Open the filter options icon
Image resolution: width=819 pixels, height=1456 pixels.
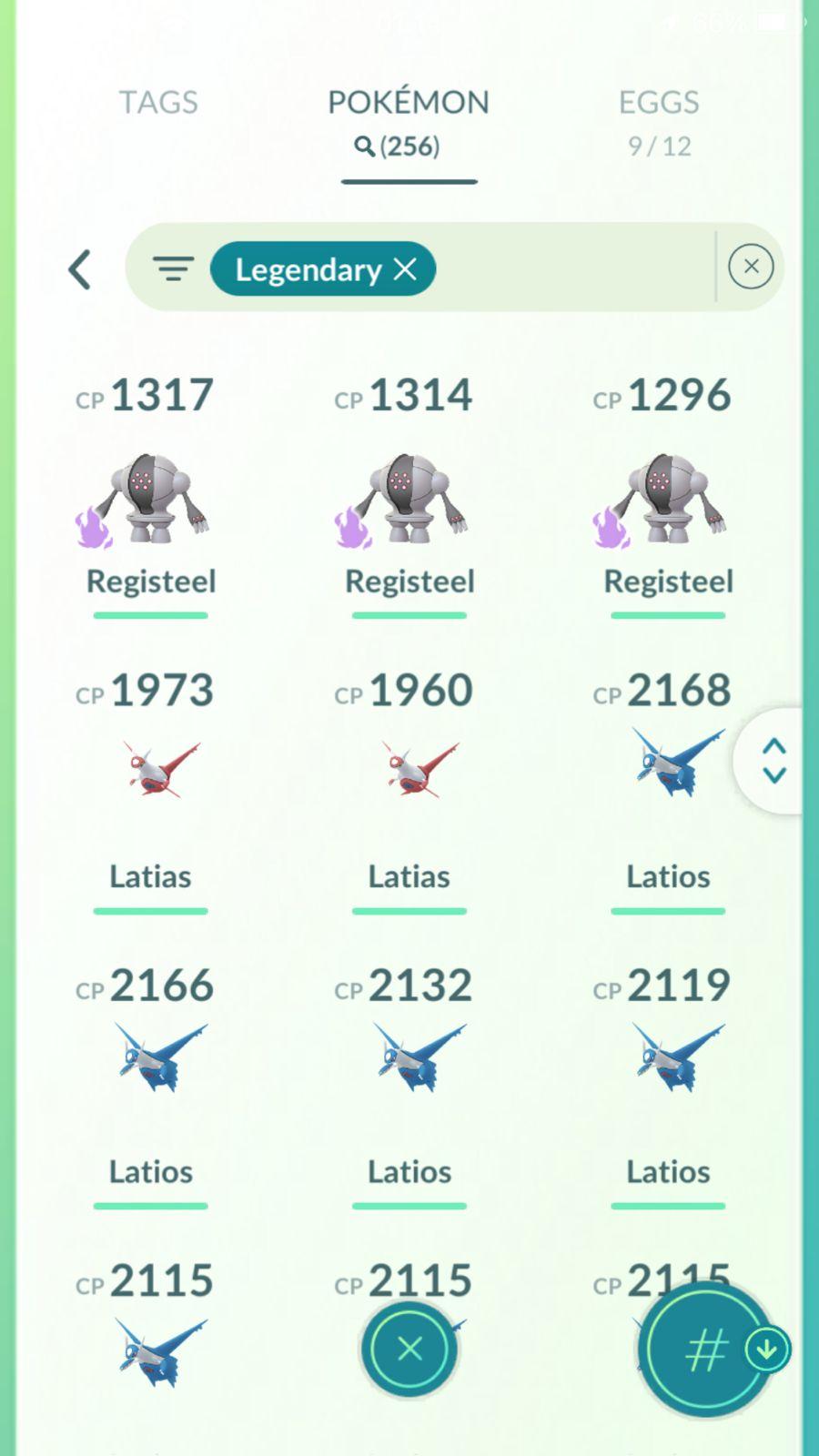pyautogui.click(x=173, y=268)
